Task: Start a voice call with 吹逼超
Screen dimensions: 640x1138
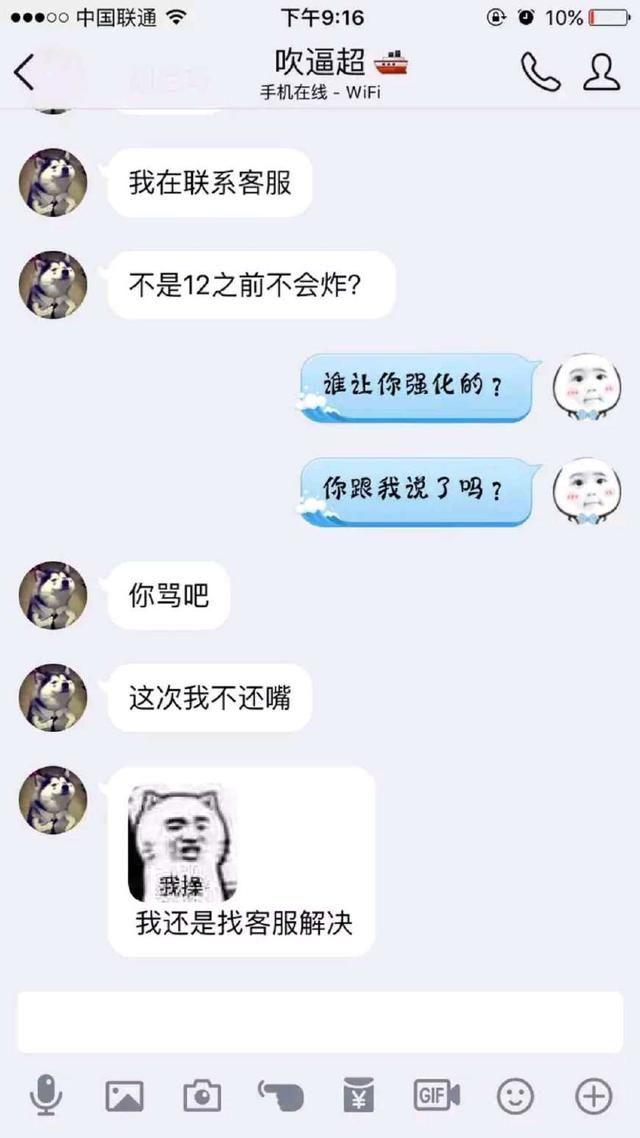Action: coord(540,72)
